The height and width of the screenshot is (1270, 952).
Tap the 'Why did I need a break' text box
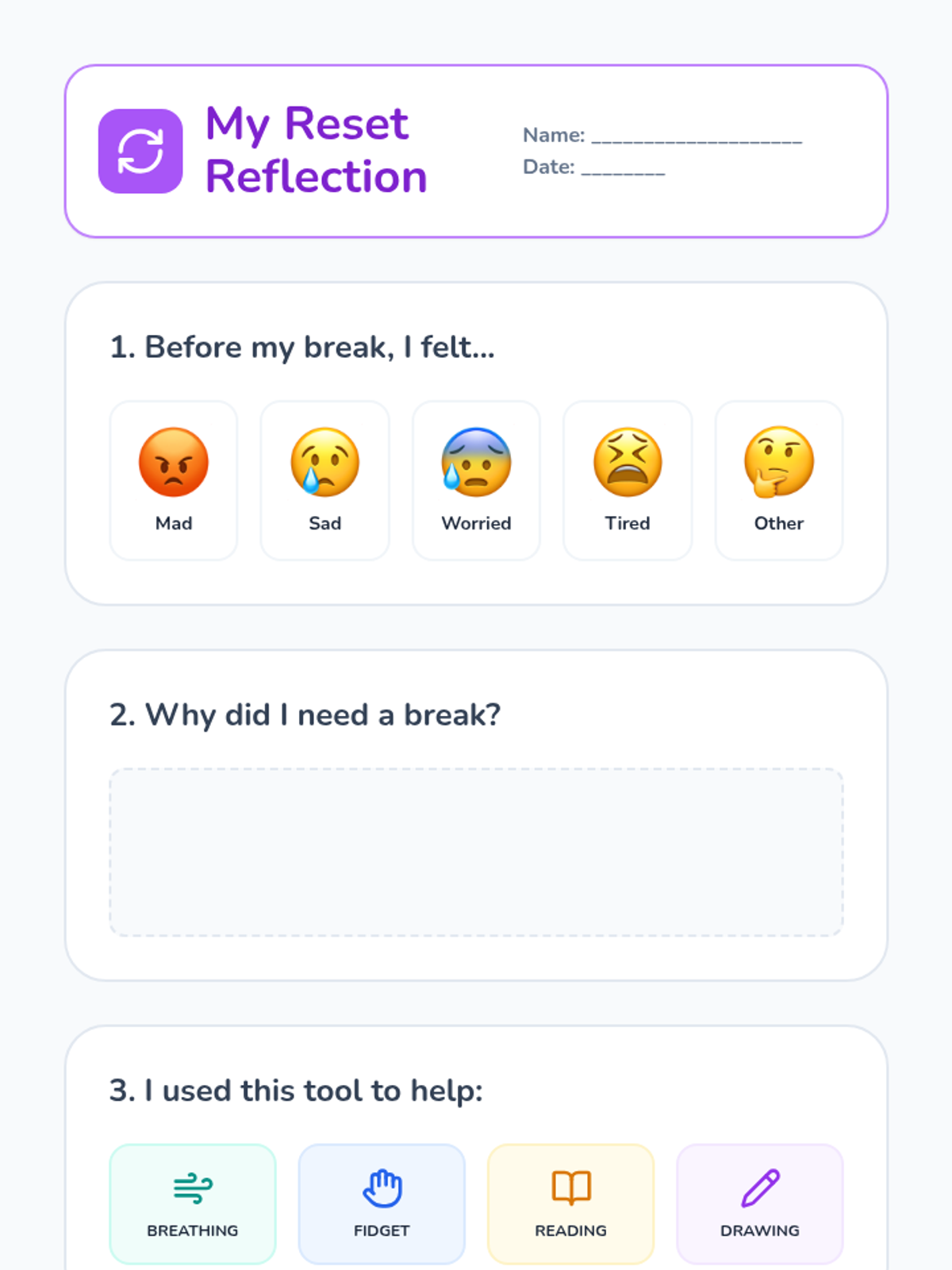coord(476,852)
